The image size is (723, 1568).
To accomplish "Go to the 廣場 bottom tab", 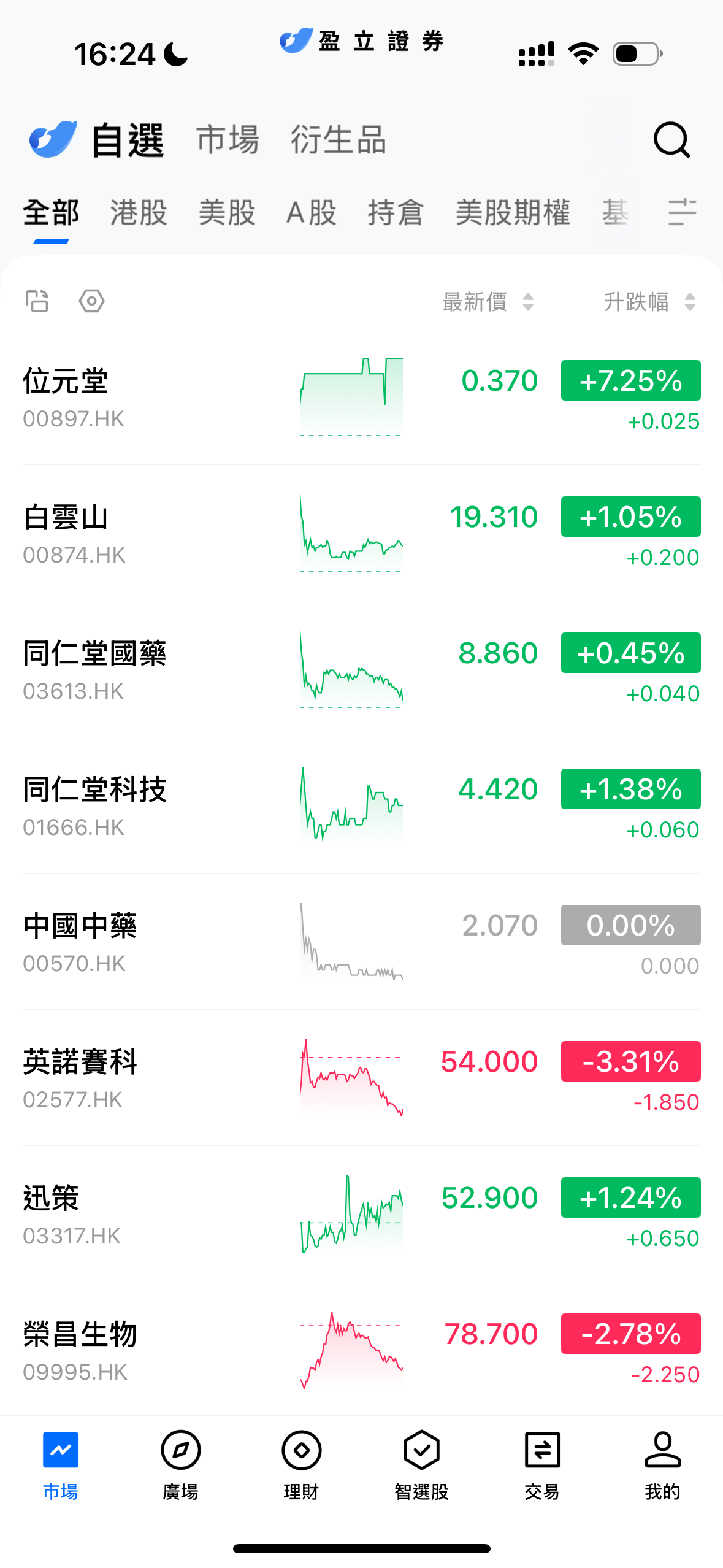I will 180,1464.
